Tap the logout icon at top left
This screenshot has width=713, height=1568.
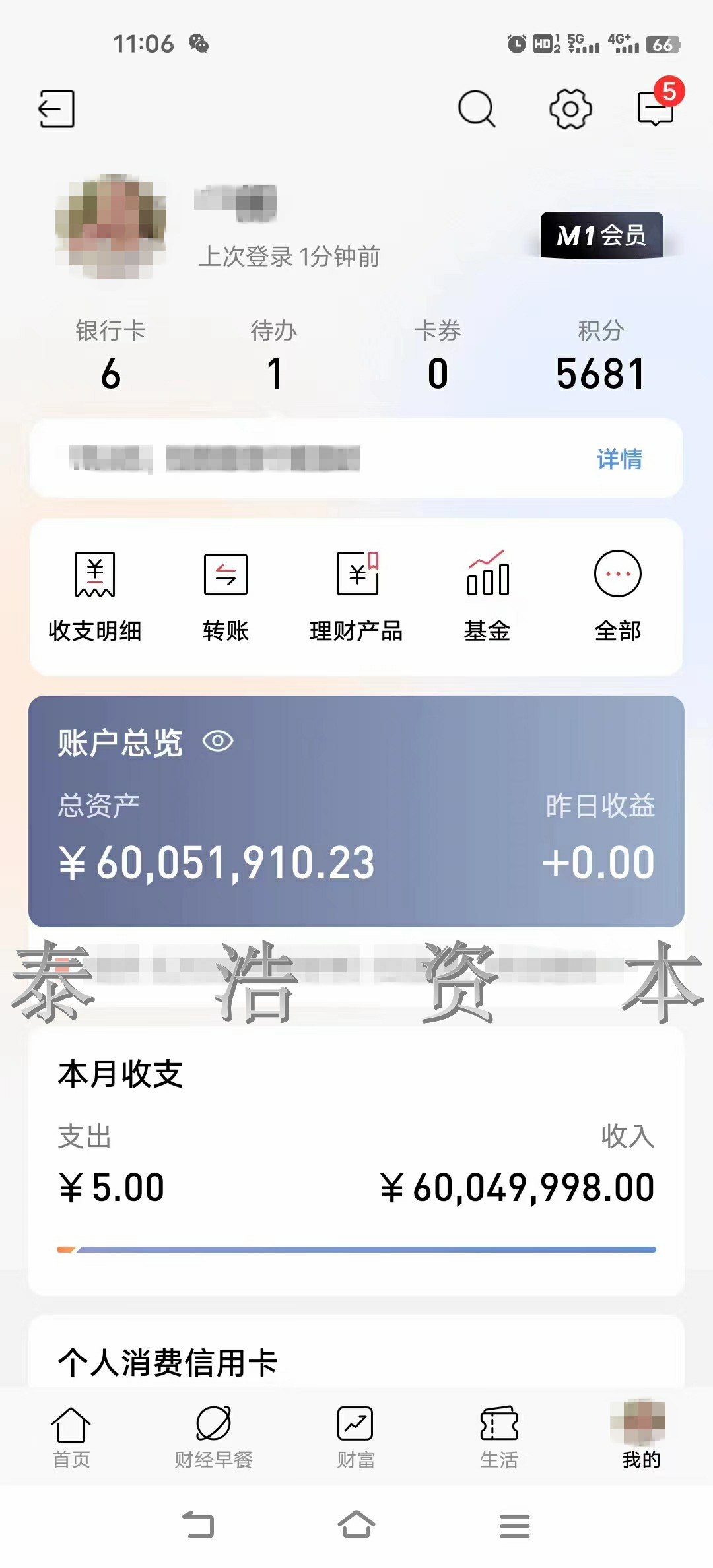pyautogui.click(x=56, y=109)
